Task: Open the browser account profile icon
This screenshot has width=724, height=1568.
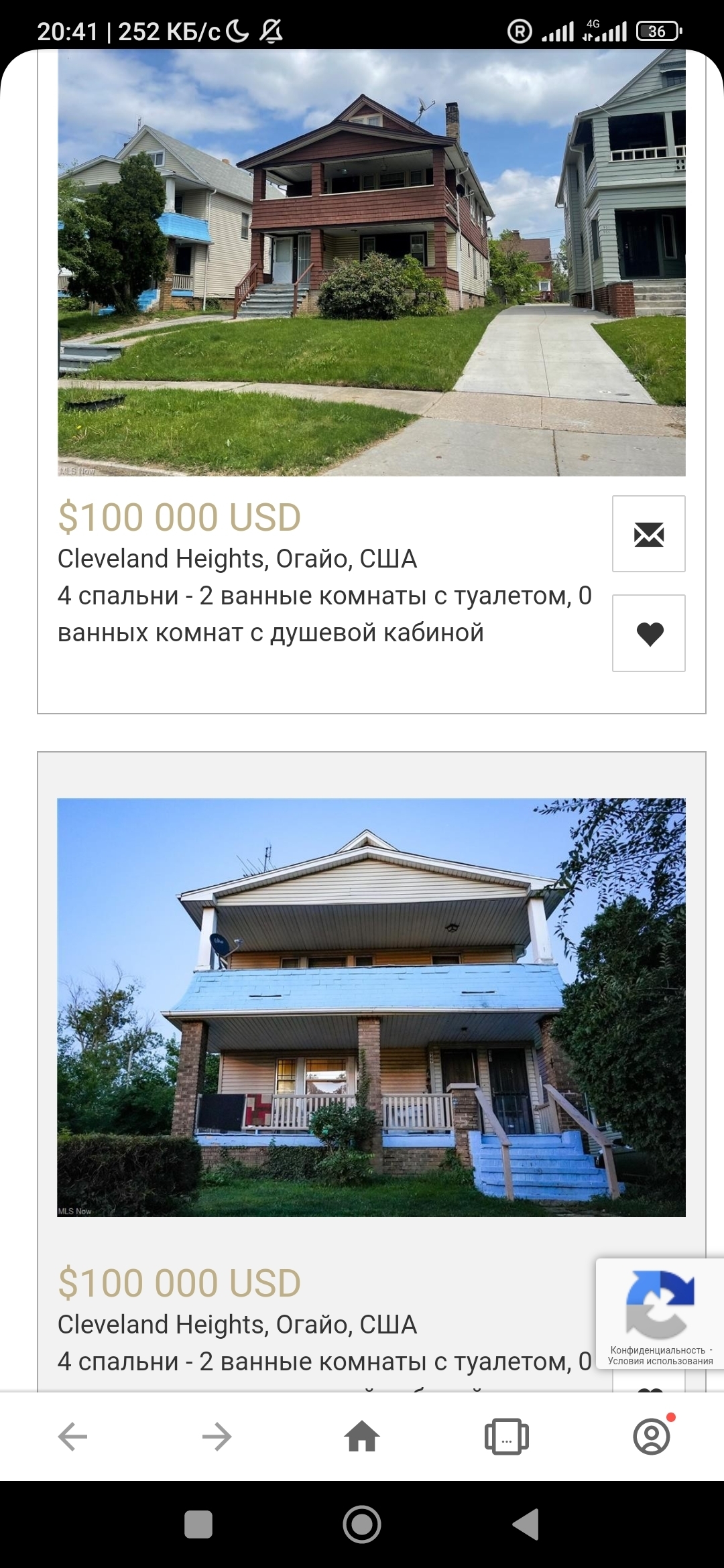Action: coord(652,1436)
